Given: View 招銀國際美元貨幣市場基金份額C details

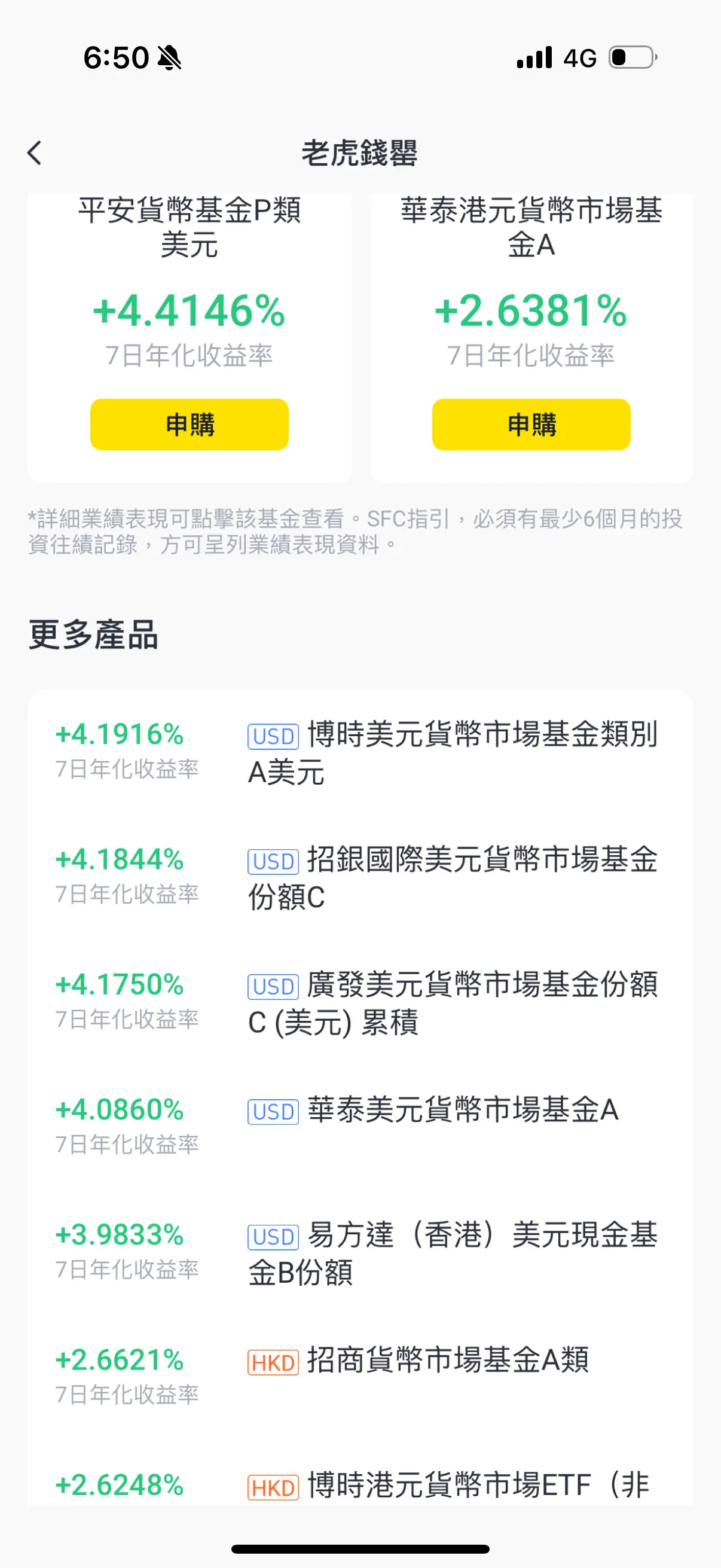Looking at the screenshot, I should coord(360,878).
